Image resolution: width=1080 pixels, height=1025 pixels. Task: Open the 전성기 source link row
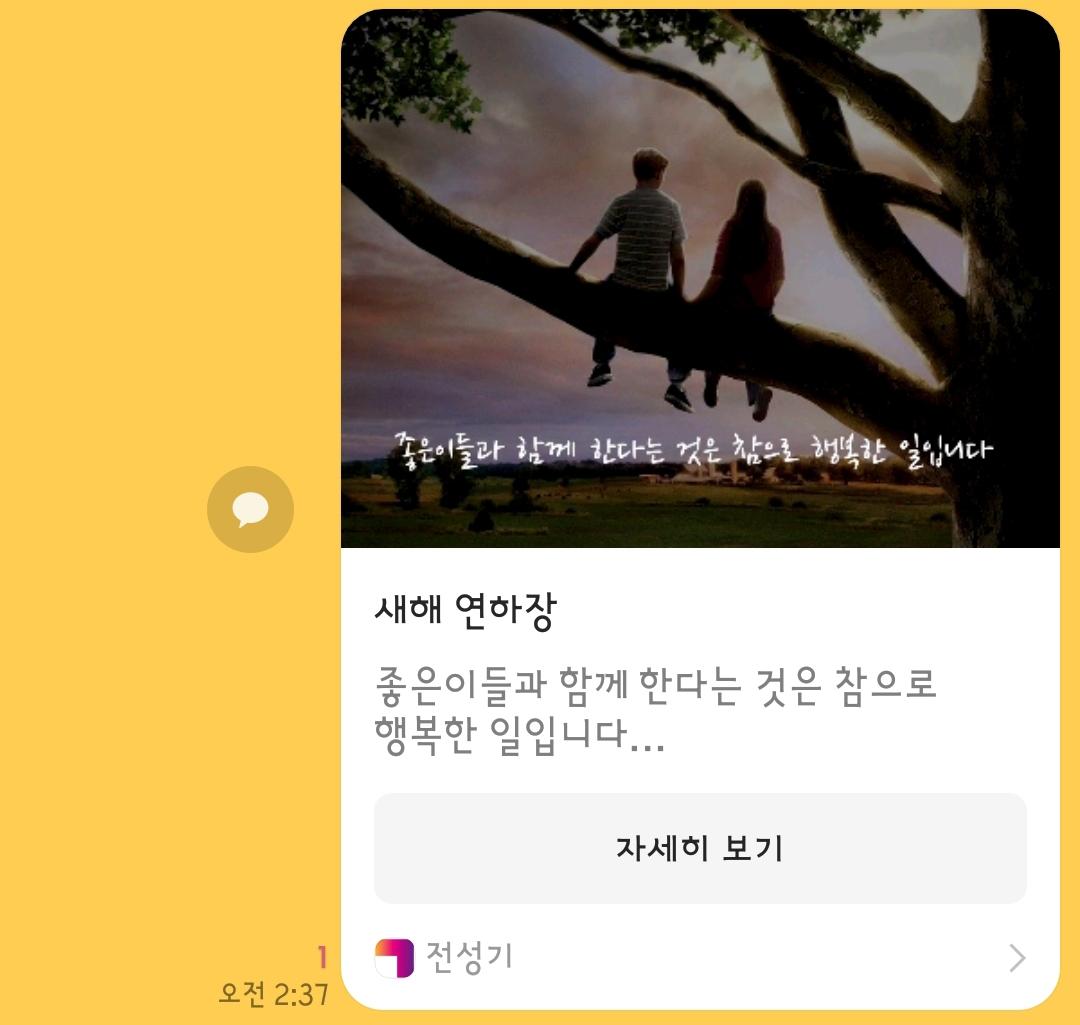[x=700, y=958]
